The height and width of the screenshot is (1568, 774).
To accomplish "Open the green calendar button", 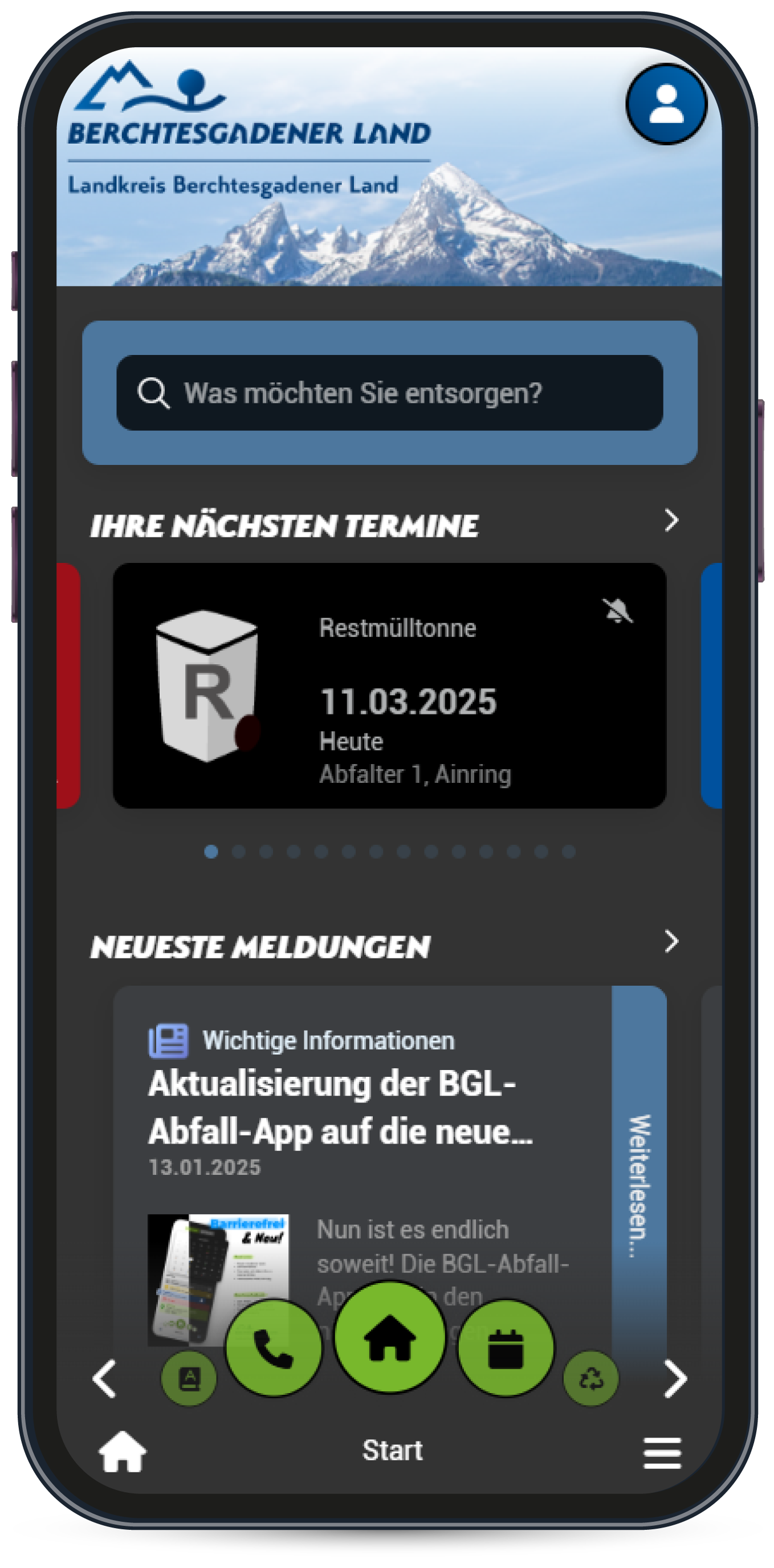I will [x=506, y=1349].
